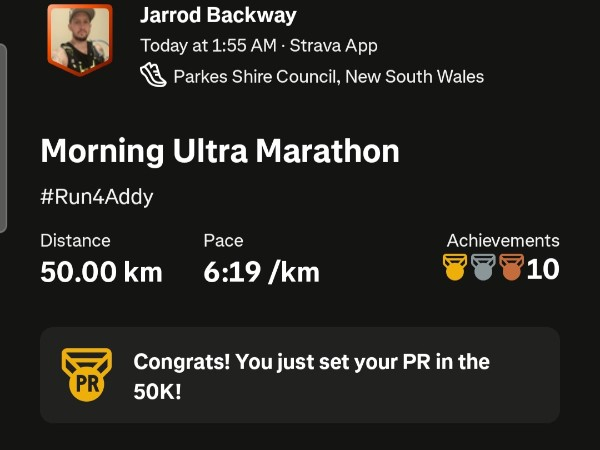Open the 50K PR congrats card
This screenshot has height=450, width=600.
click(x=300, y=375)
